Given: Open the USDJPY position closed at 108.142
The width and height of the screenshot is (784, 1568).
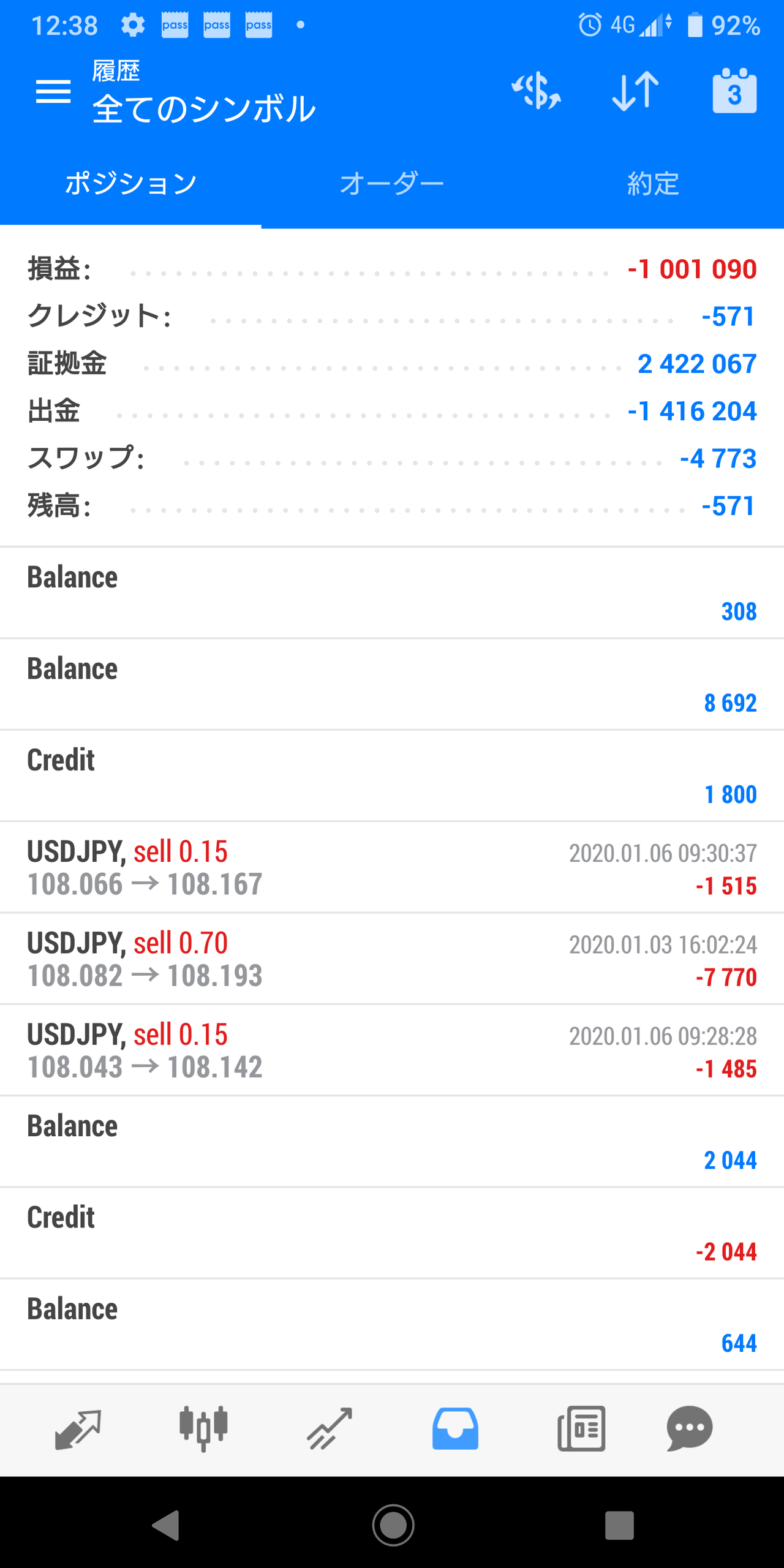Looking at the screenshot, I should pyautogui.click(x=392, y=1050).
